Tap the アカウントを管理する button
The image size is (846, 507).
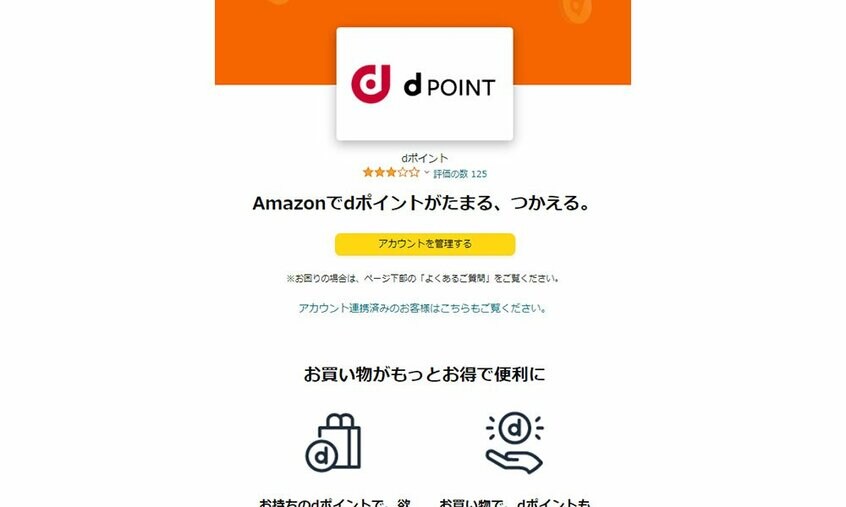(x=424, y=244)
